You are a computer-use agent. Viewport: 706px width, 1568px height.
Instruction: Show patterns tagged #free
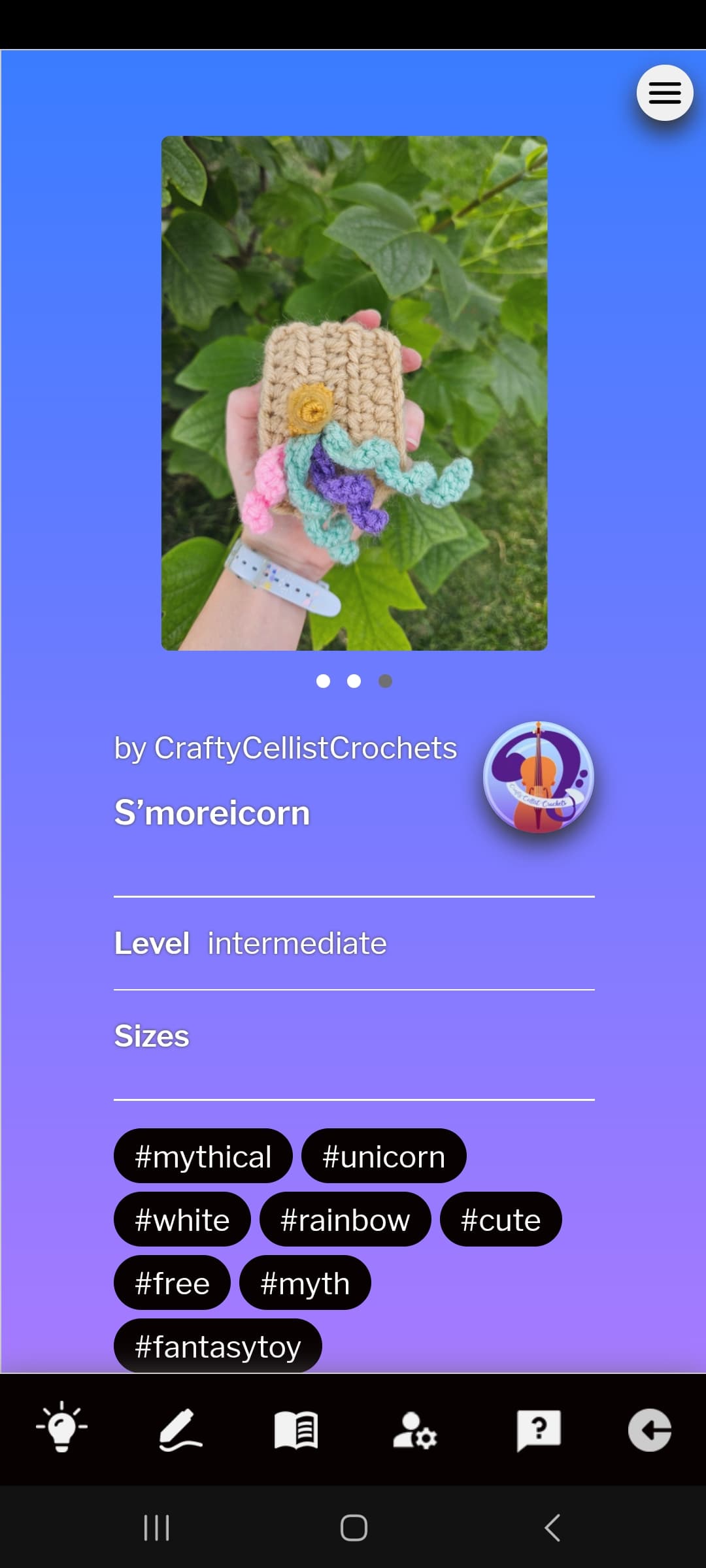point(172,1283)
